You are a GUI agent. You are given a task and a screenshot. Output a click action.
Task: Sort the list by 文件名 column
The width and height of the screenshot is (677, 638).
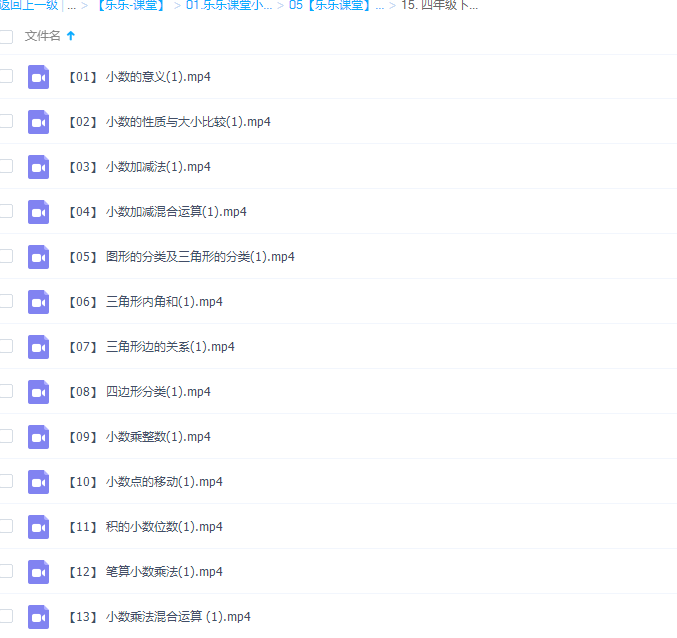tap(43, 36)
